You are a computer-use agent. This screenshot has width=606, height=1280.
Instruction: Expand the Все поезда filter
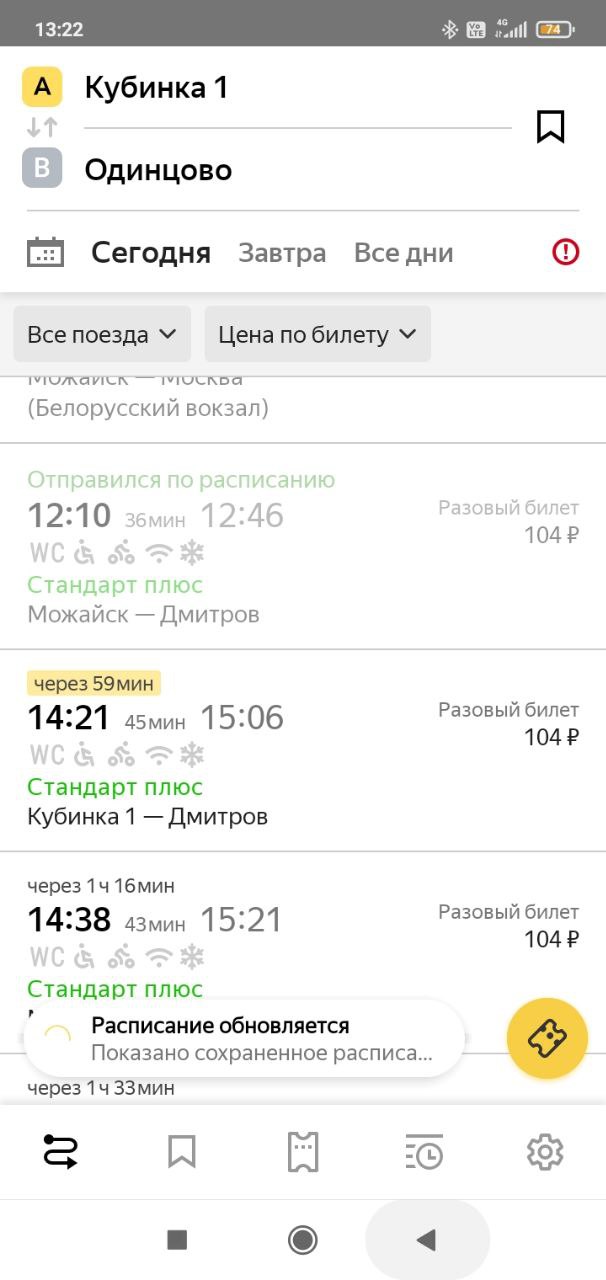(x=102, y=335)
